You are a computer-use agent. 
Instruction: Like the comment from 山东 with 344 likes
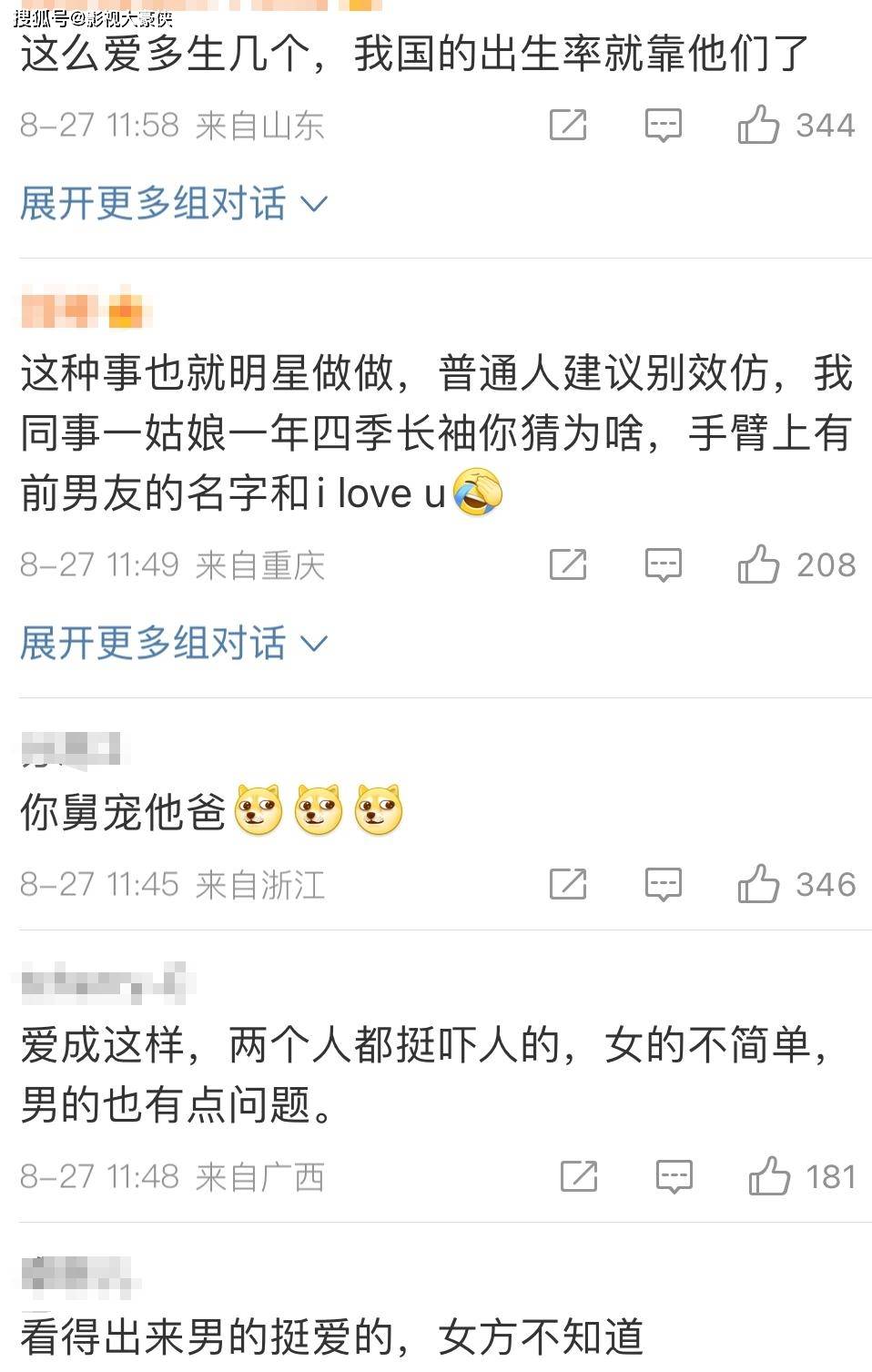[x=758, y=125]
